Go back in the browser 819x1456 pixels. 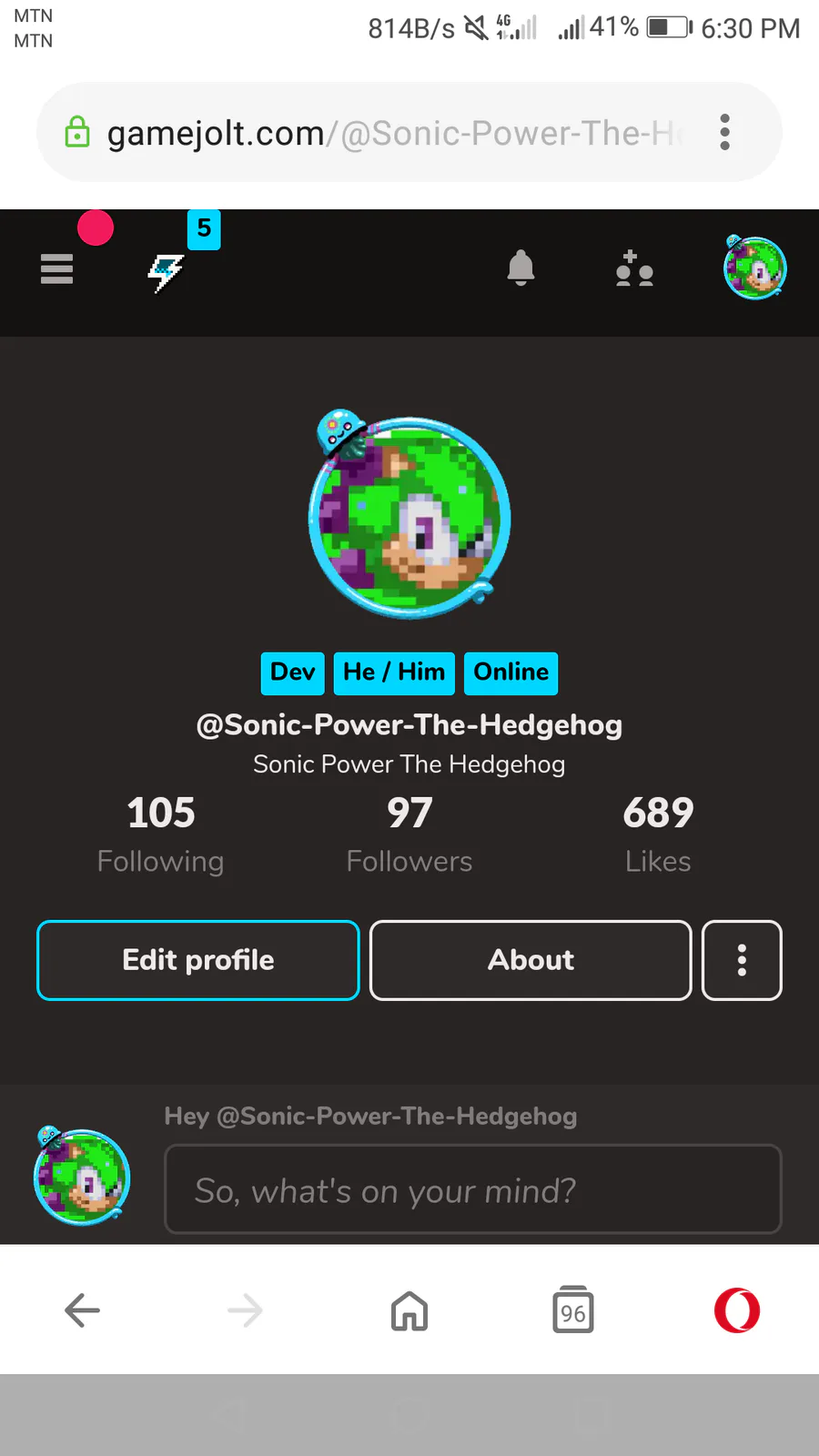(82, 1310)
